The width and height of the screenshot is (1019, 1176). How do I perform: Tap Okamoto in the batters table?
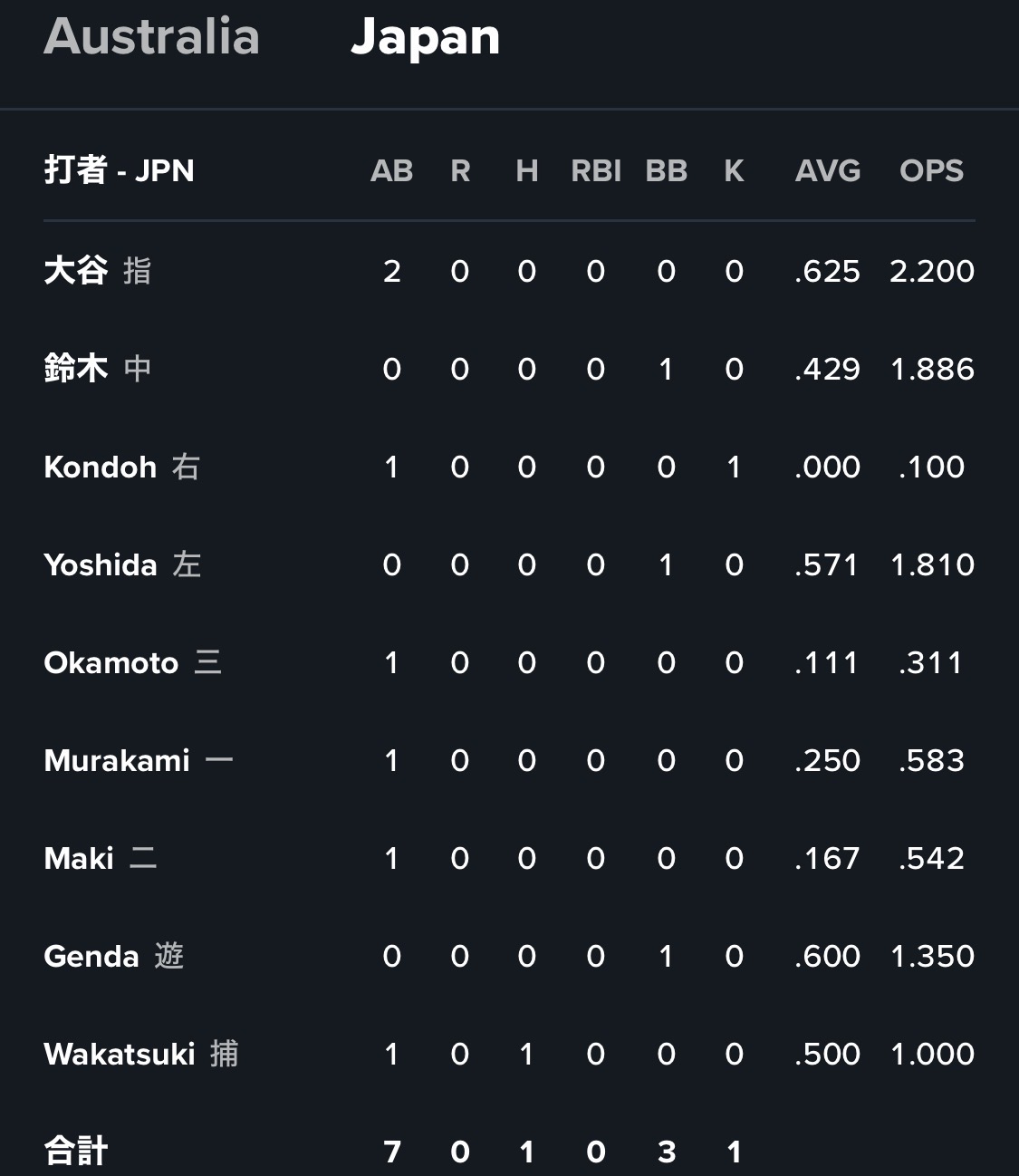tap(111, 662)
